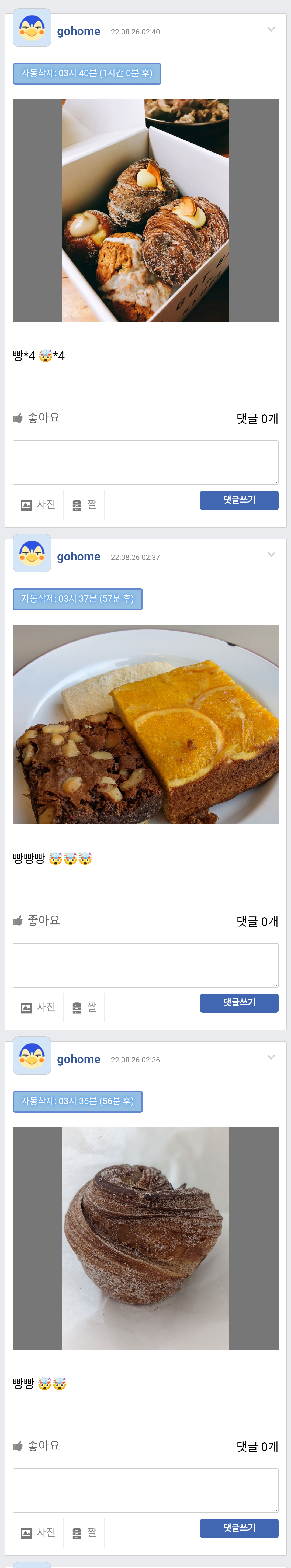Open the brownie and orange cake photo
The image size is (291, 1568).
pyautogui.click(x=145, y=724)
